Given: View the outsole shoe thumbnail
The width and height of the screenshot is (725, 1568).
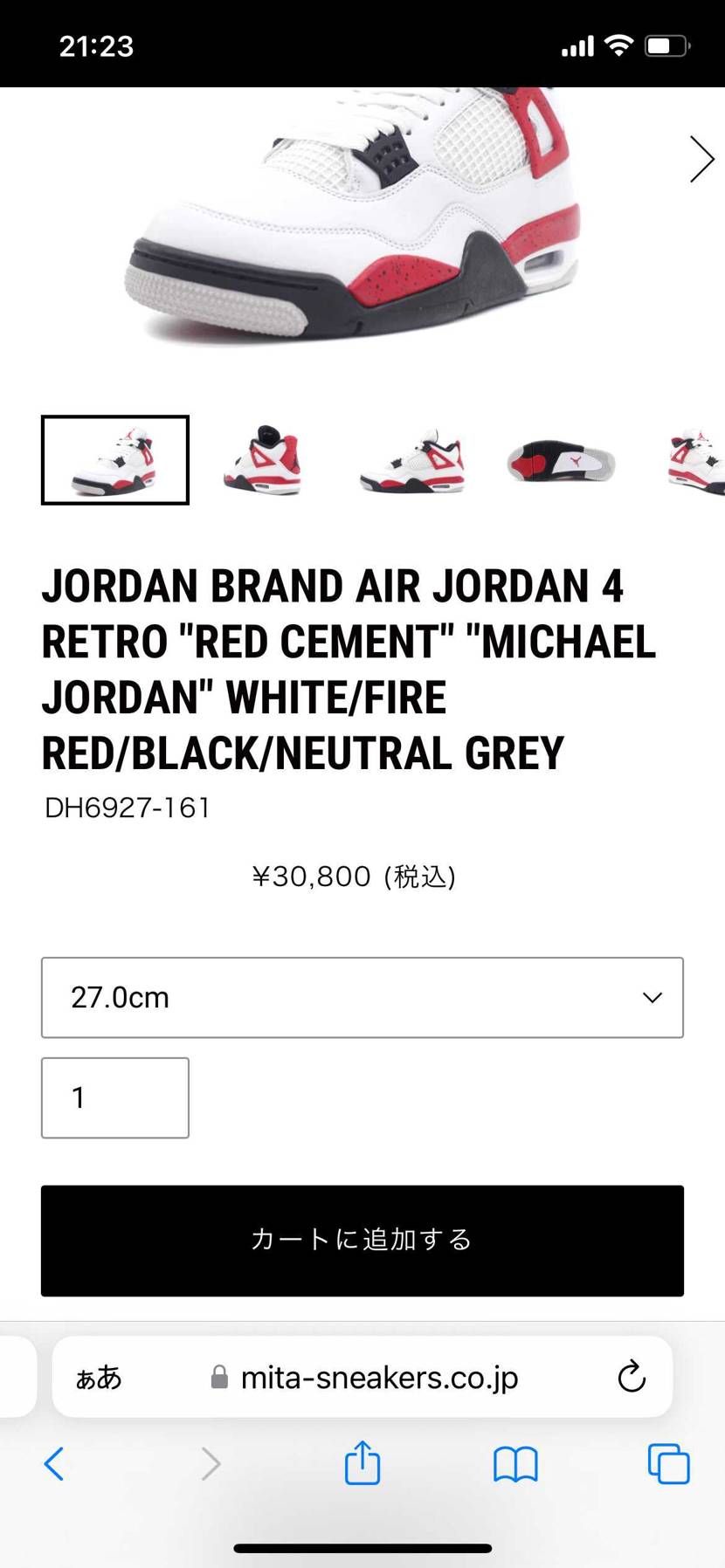Looking at the screenshot, I should click(x=561, y=460).
